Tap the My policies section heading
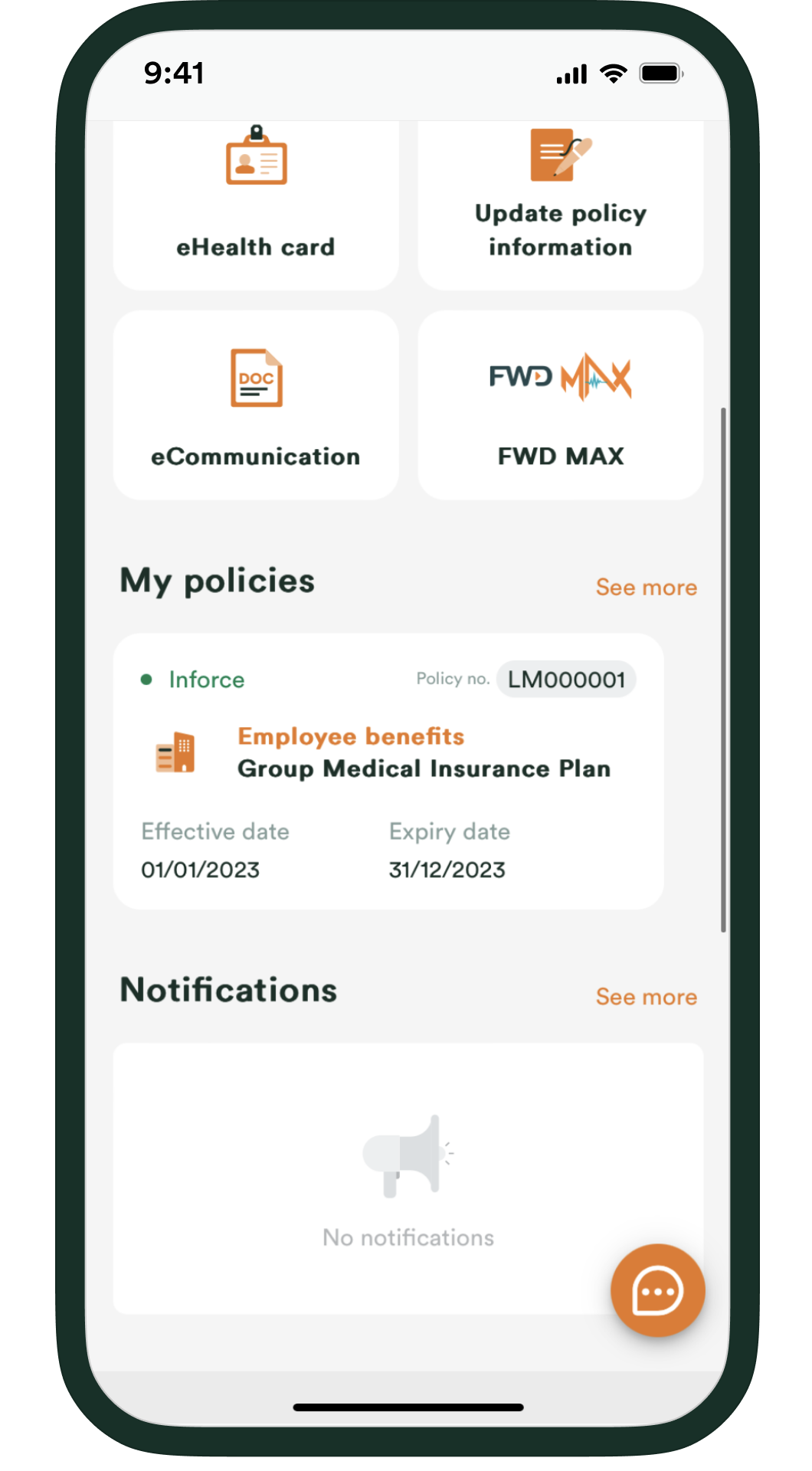 [x=217, y=581]
